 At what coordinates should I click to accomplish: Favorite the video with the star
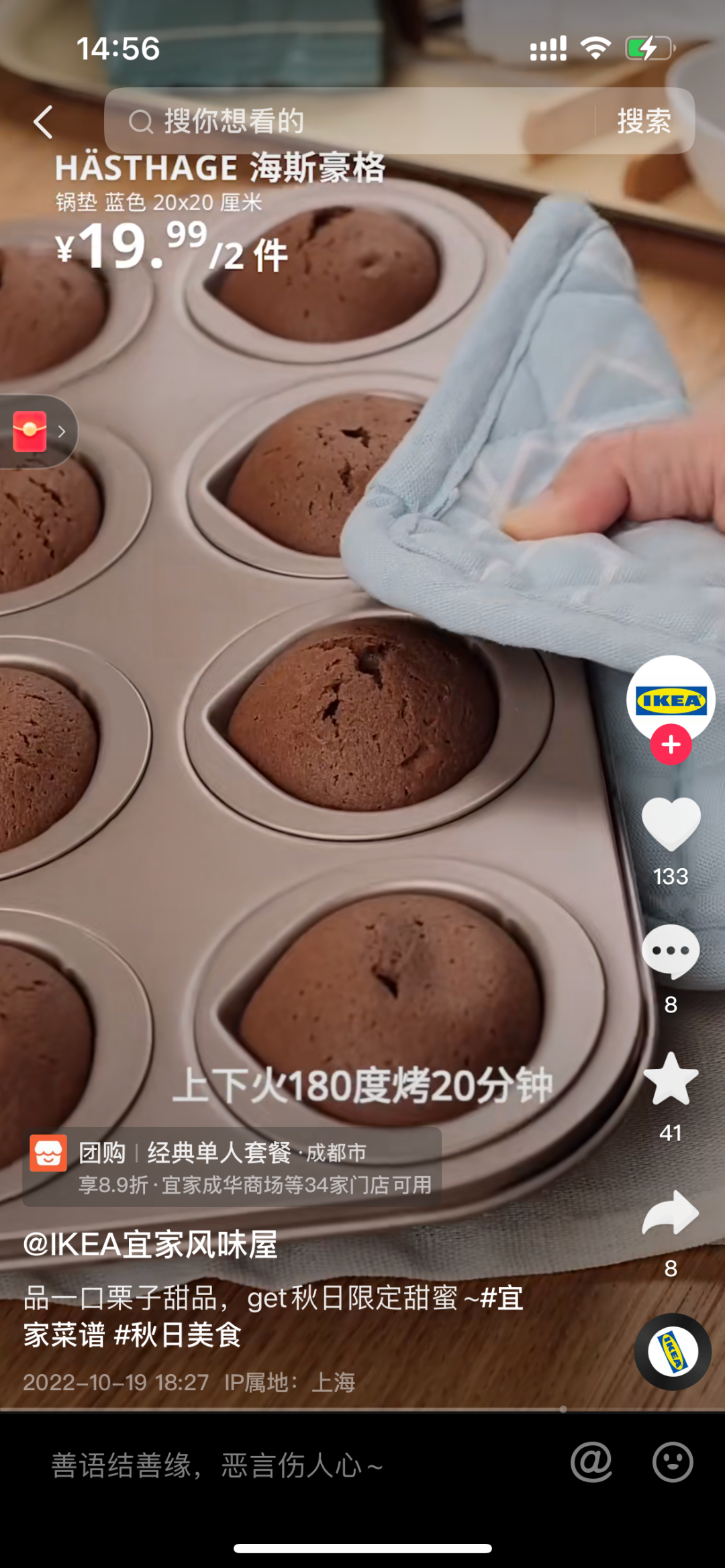tap(671, 1079)
